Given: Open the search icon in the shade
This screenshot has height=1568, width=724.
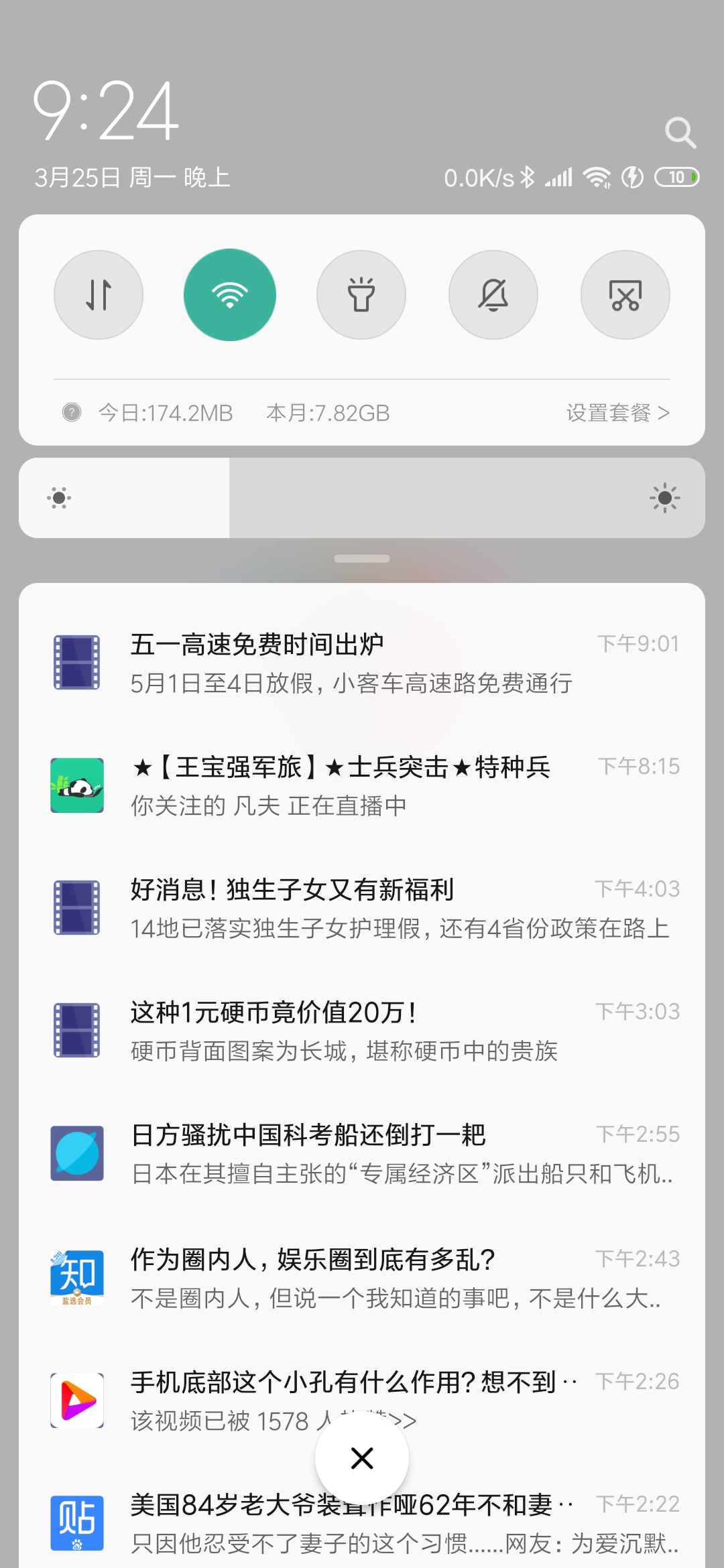Looking at the screenshot, I should pos(680,133).
